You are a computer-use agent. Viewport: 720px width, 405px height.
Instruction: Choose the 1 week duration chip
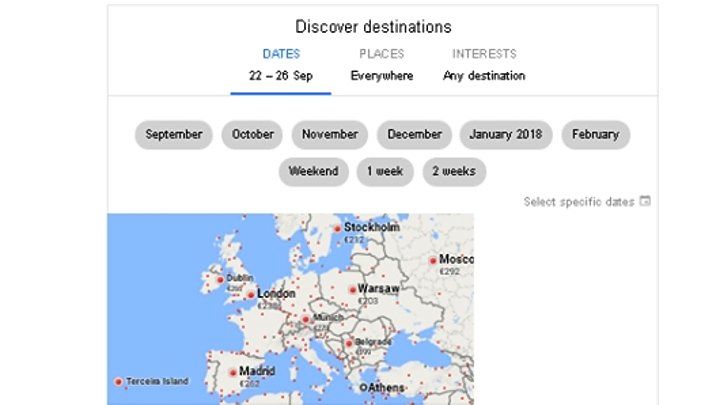click(x=385, y=172)
